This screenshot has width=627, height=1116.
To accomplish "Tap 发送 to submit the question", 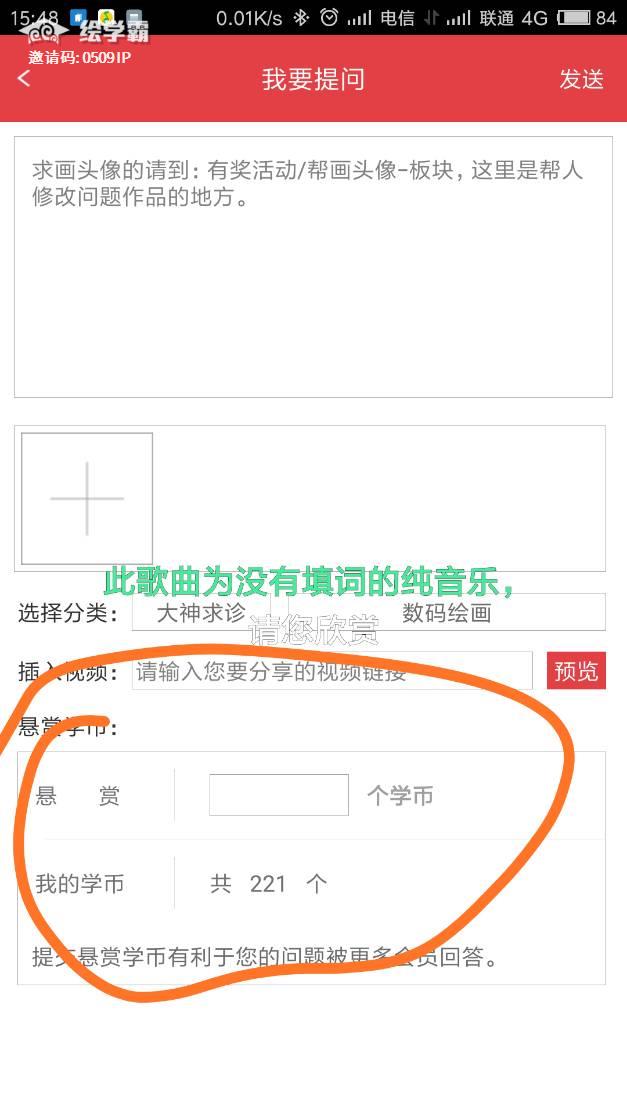I will click(581, 80).
